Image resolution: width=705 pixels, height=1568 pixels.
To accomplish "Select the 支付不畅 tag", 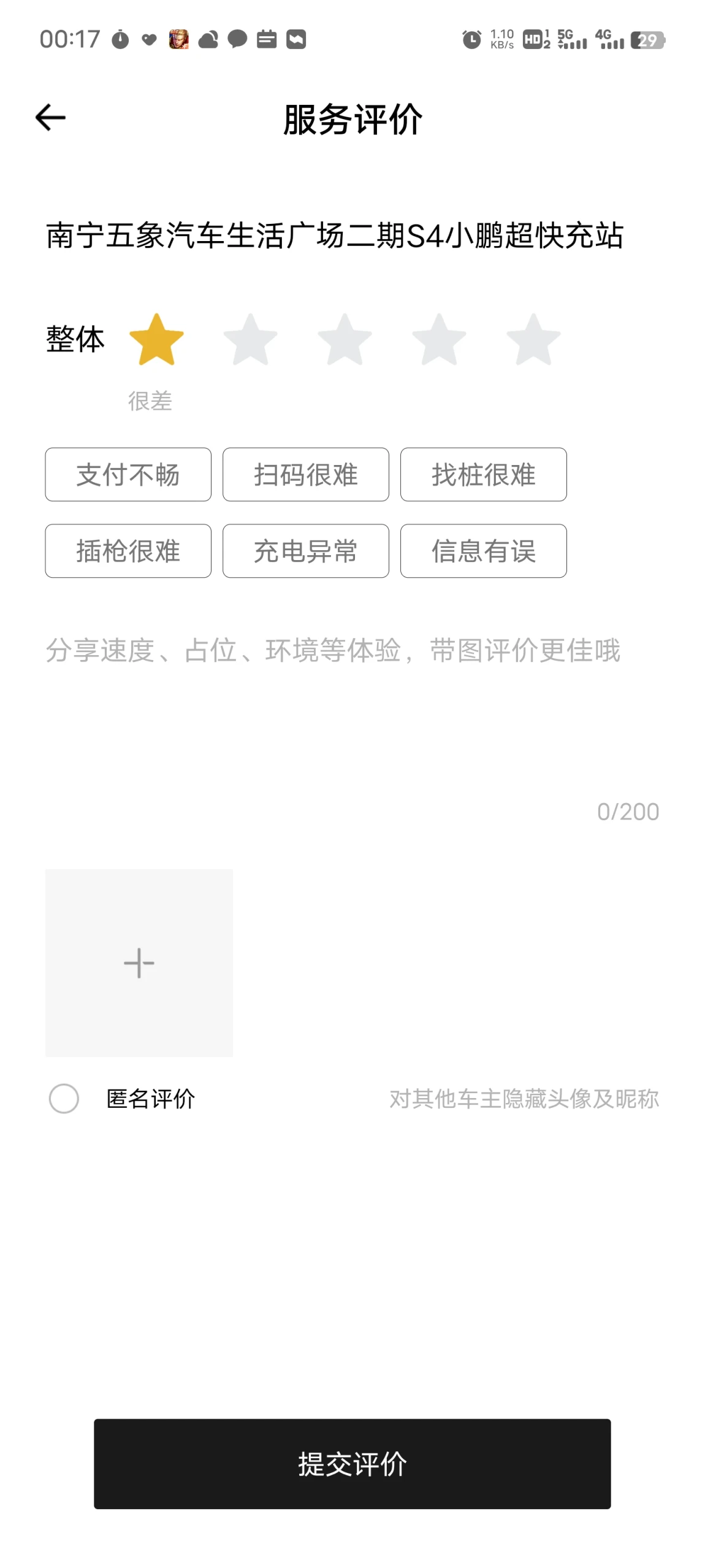I will pyautogui.click(x=128, y=474).
